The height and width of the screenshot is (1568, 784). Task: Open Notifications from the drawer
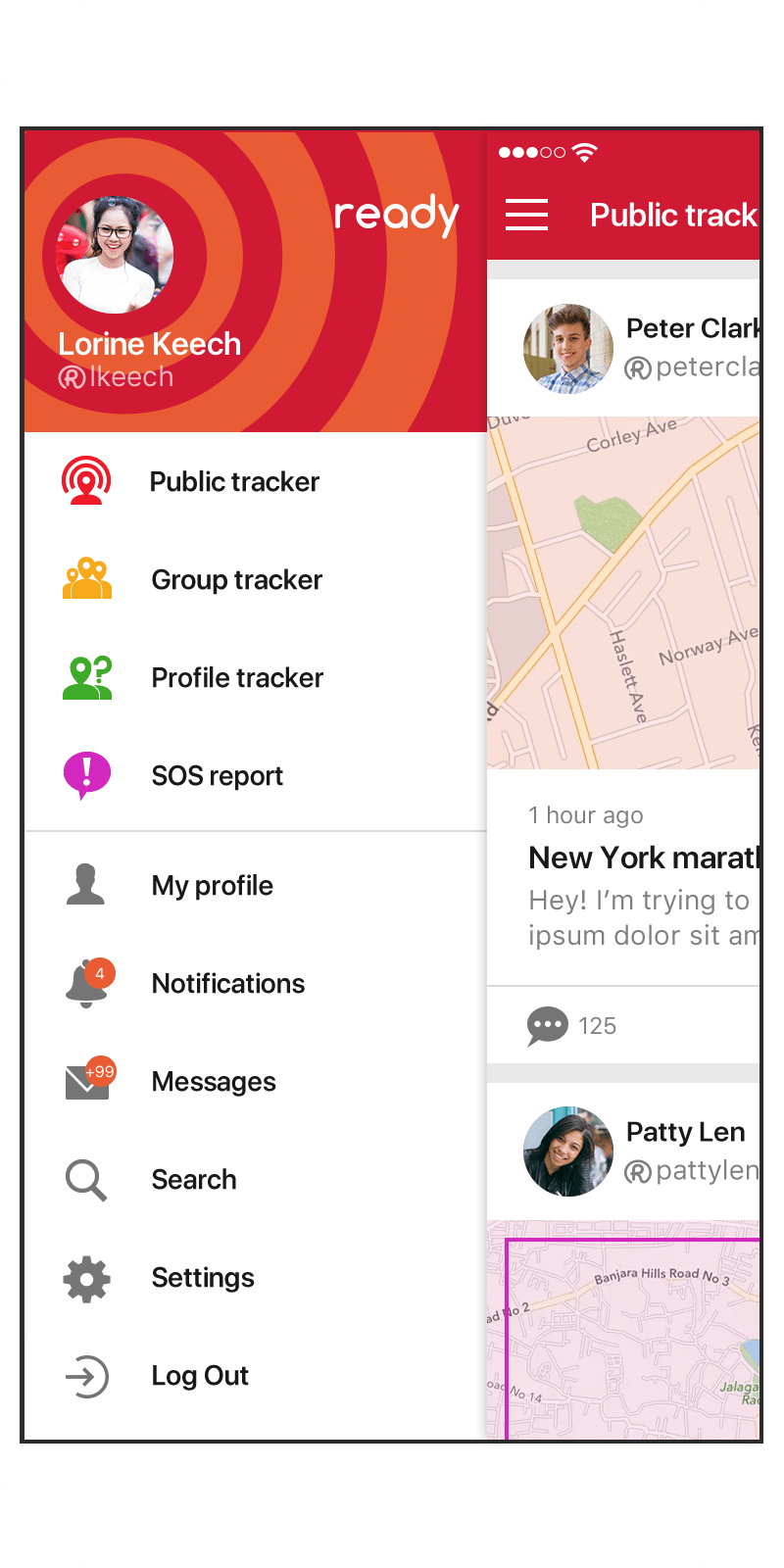(x=227, y=984)
